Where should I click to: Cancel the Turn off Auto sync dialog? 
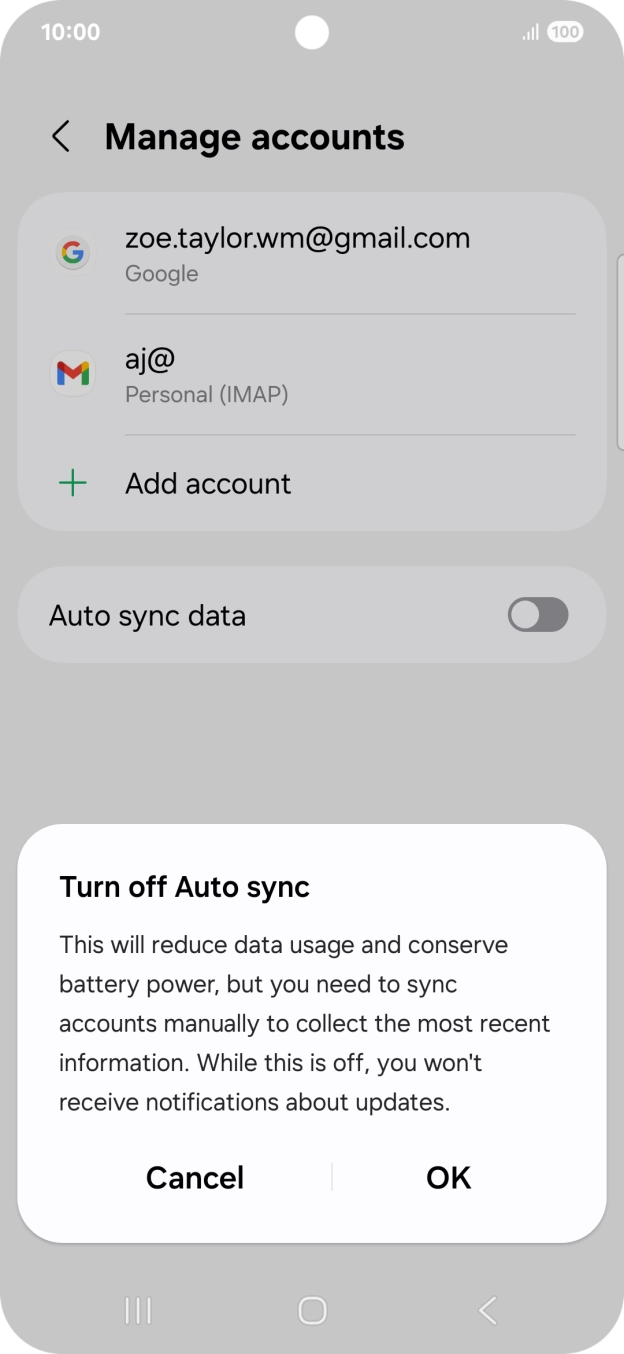tap(195, 1178)
